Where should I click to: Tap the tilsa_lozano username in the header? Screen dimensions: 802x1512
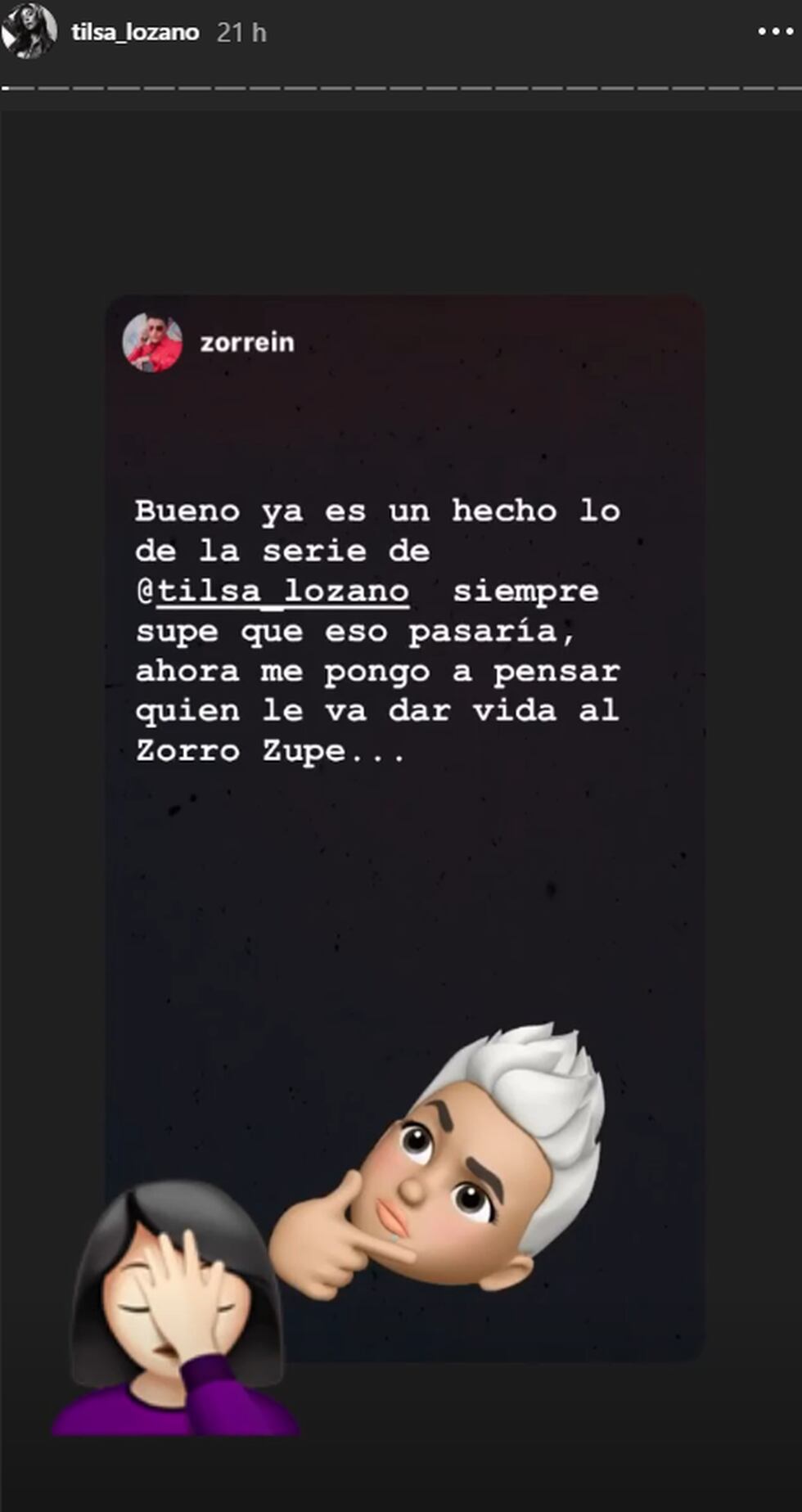pos(134,33)
